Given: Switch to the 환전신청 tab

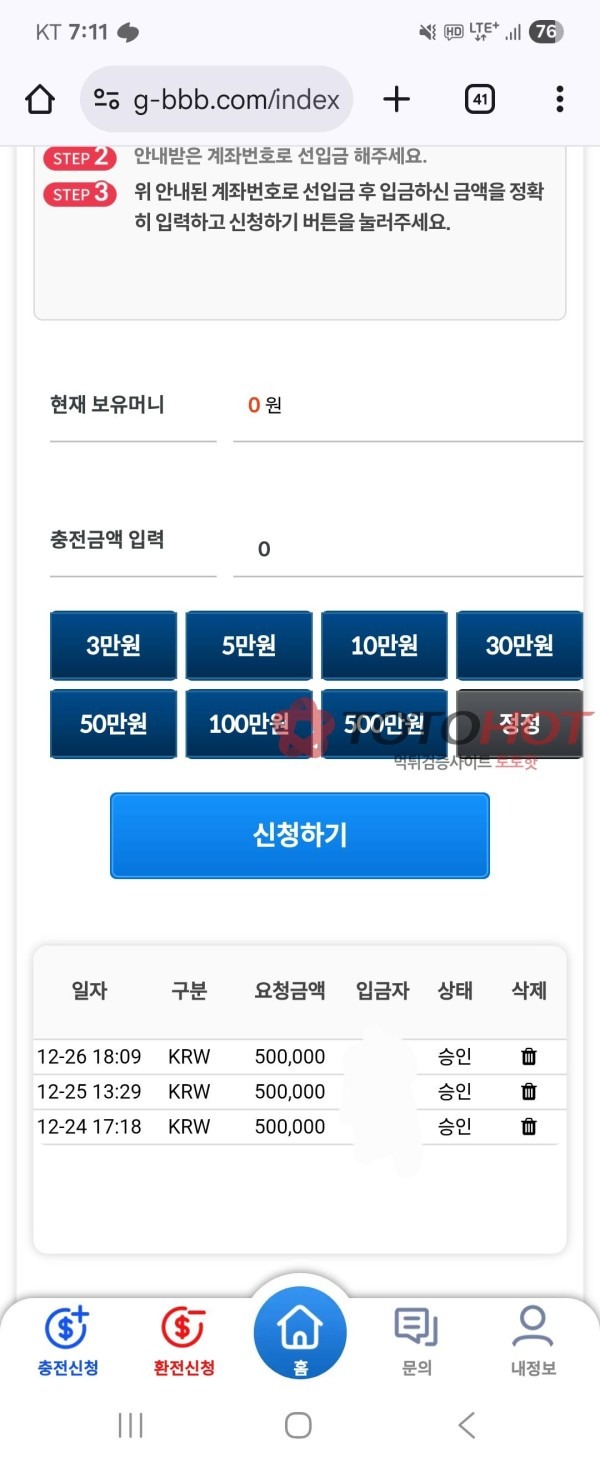Looking at the screenshot, I should [x=183, y=1342].
